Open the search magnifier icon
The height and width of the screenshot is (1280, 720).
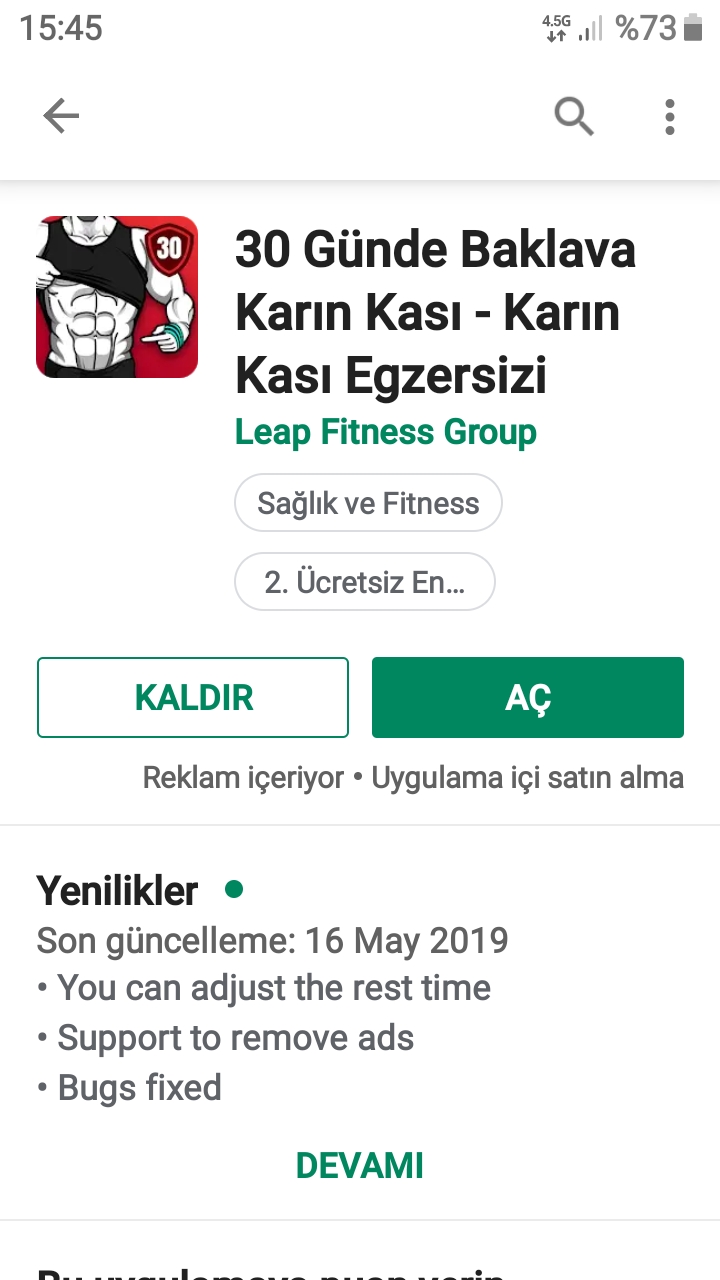pyautogui.click(x=574, y=117)
